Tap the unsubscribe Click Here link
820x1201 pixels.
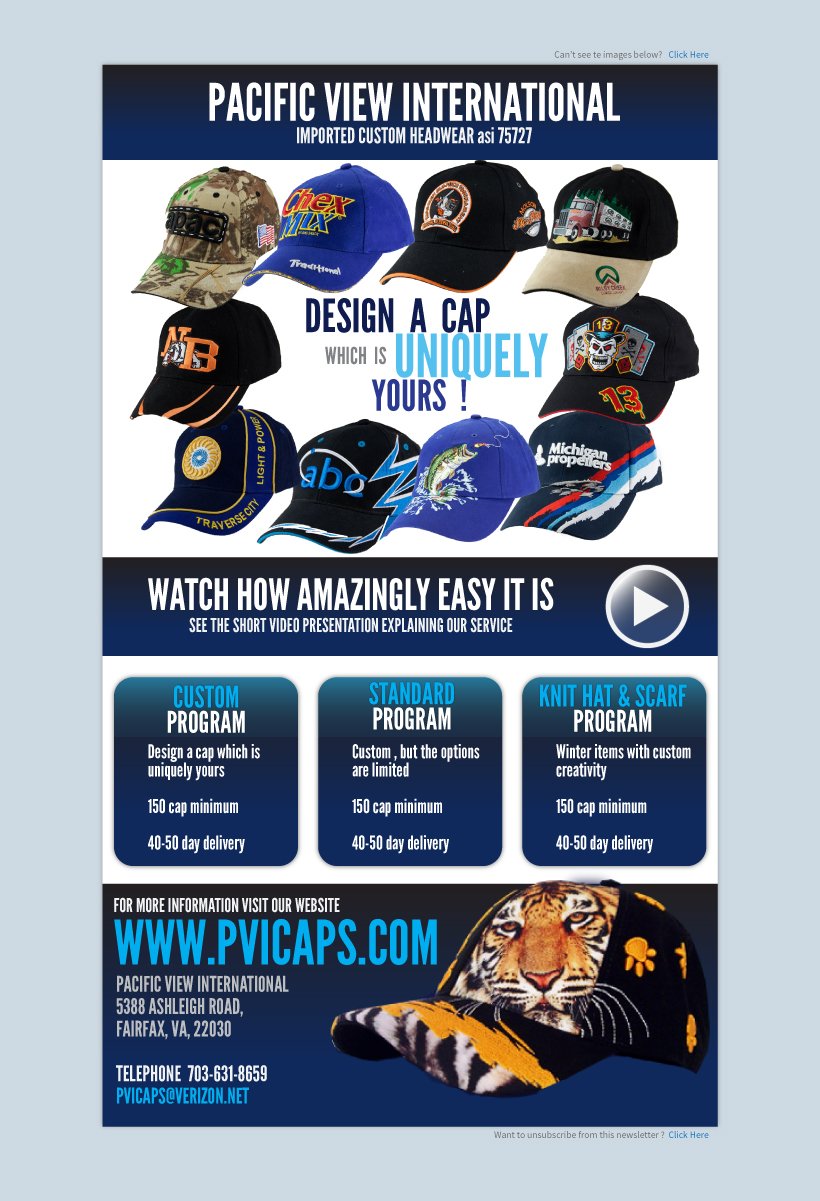[688, 1135]
